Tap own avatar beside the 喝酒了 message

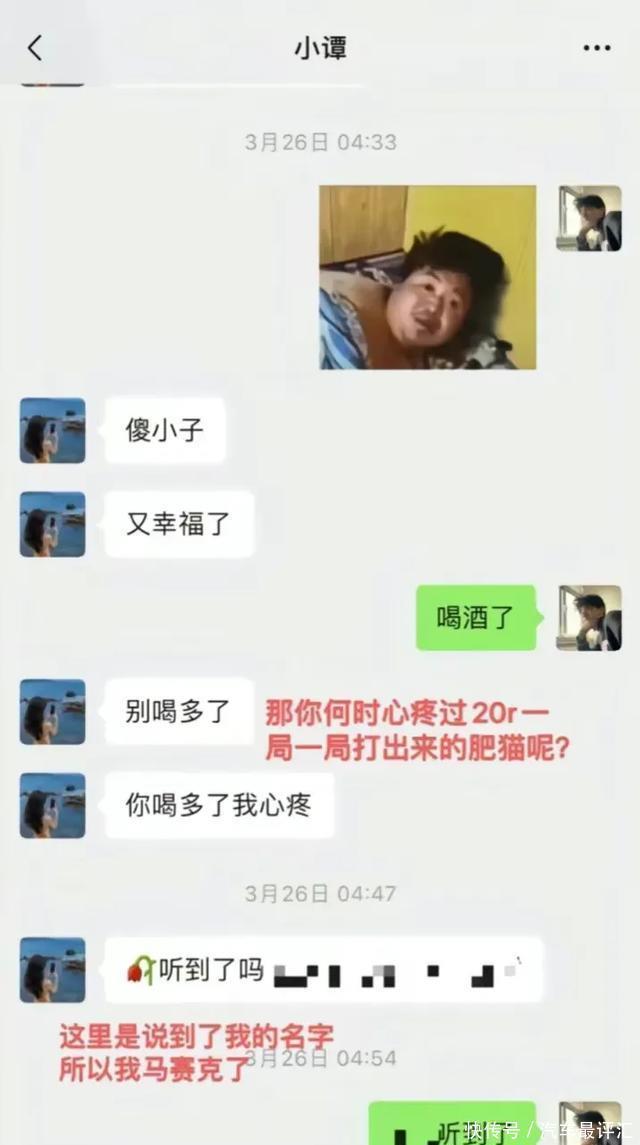[x=589, y=618]
